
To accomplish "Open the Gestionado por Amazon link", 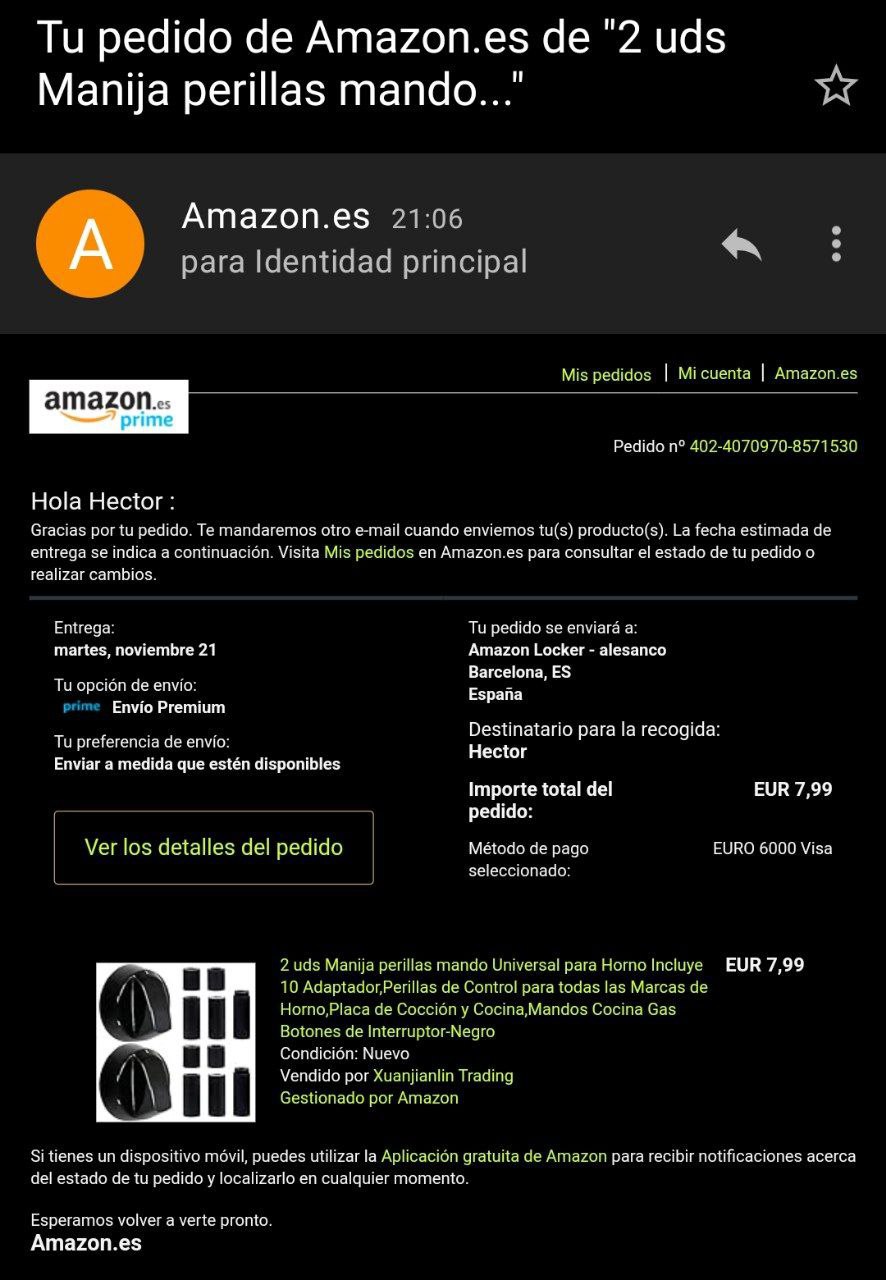I will (x=369, y=1098).
